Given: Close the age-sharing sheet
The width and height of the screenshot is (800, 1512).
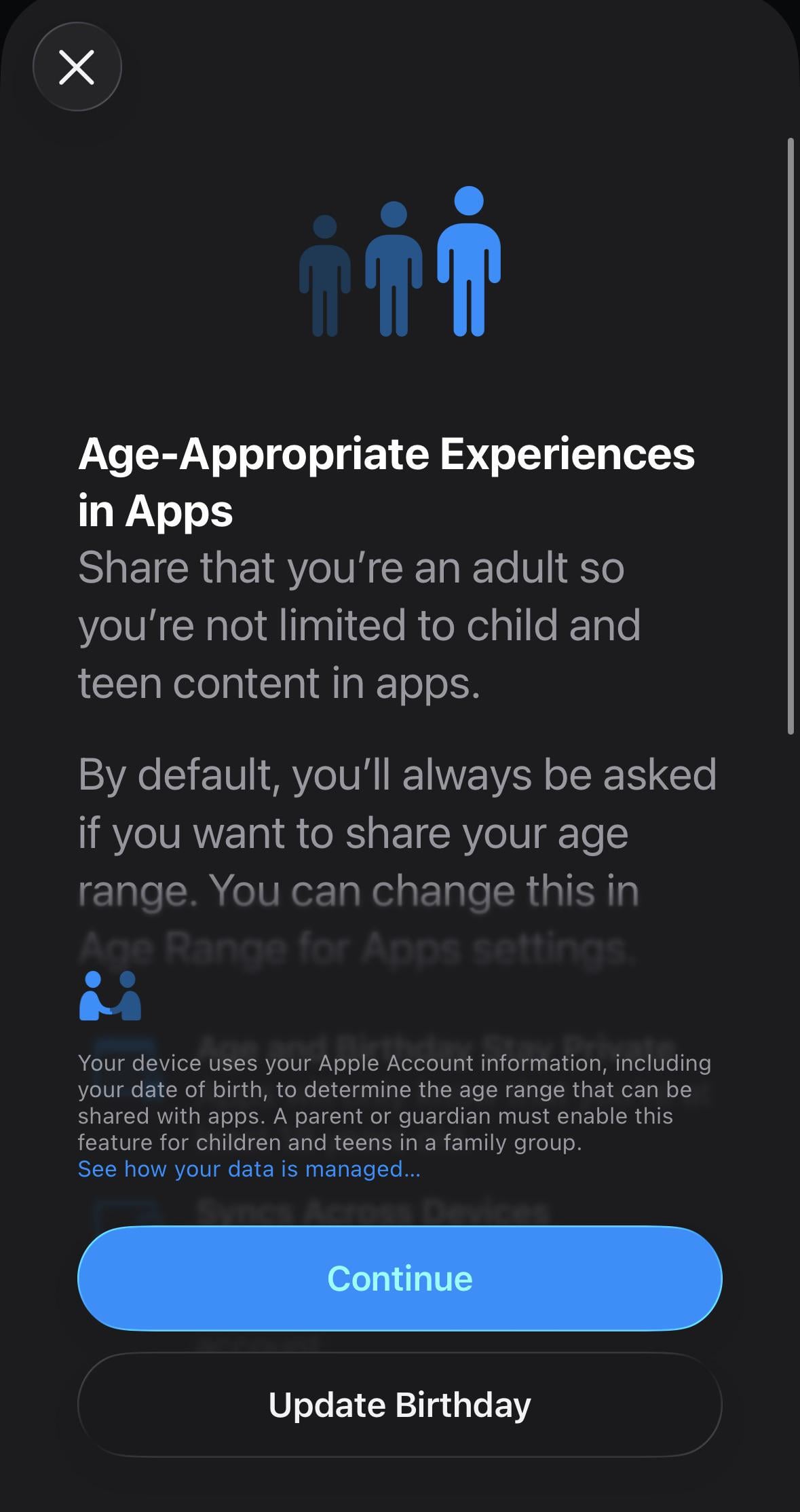Looking at the screenshot, I should coord(77,67).
